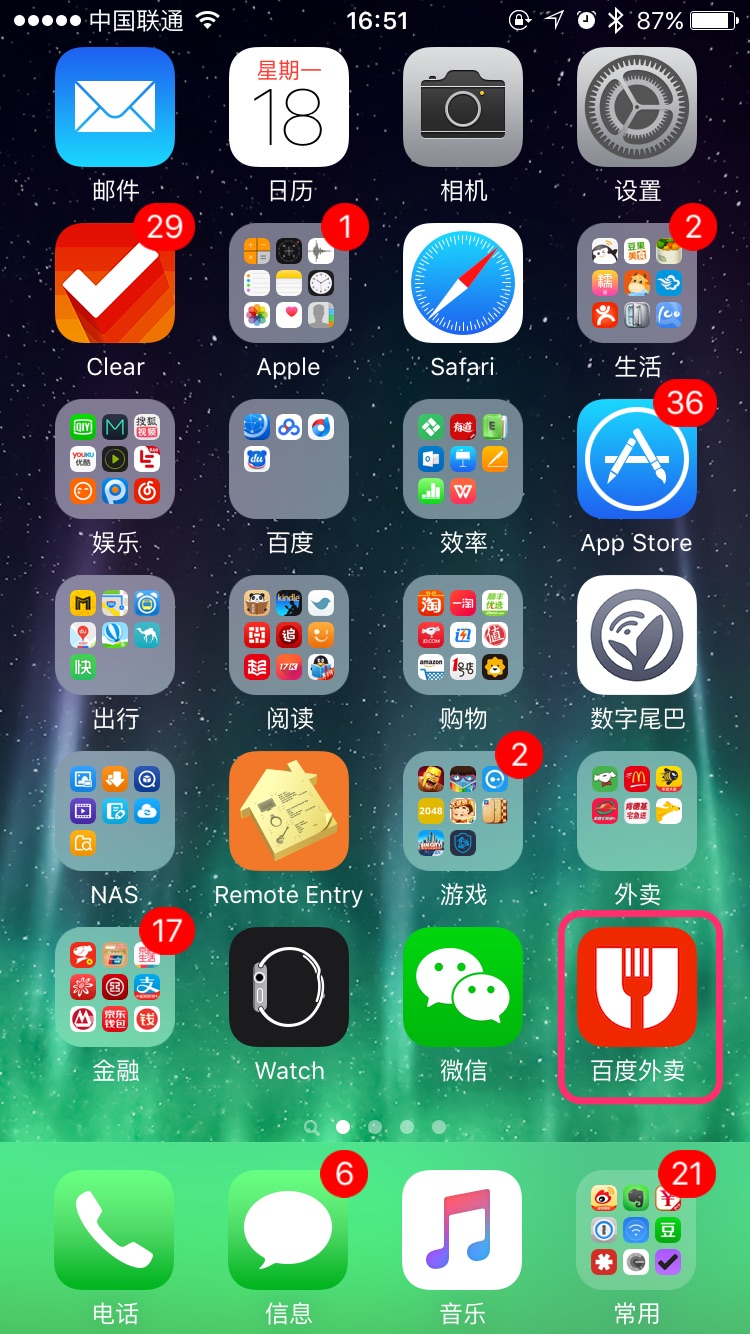Screen dimensions: 750x1334
Task: Launch the Safari browser
Action: click(x=463, y=283)
